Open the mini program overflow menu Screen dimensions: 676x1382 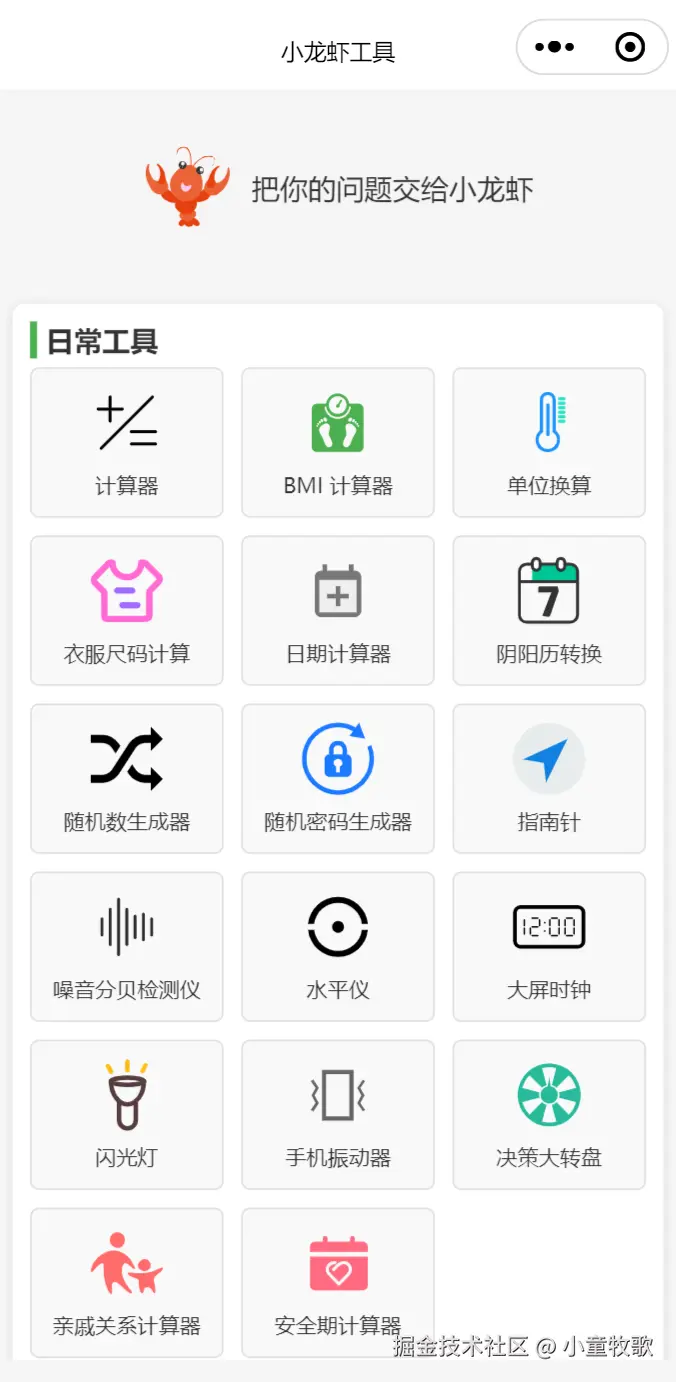pyautogui.click(x=555, y=47)
